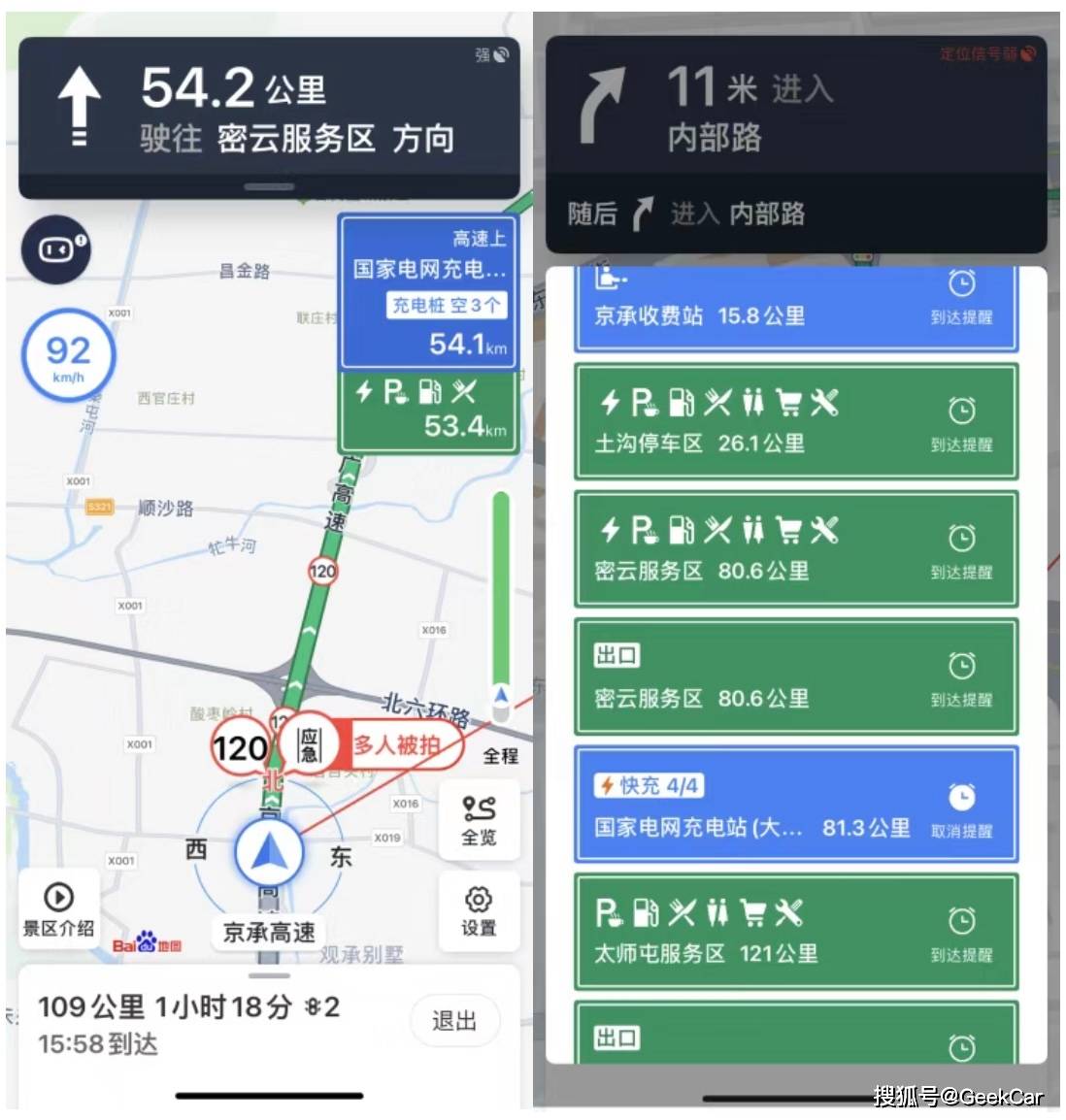The image size is (1066, 1120).
Task: Tap the blue vehicle position arrow on map
Action: click(269, 849)
